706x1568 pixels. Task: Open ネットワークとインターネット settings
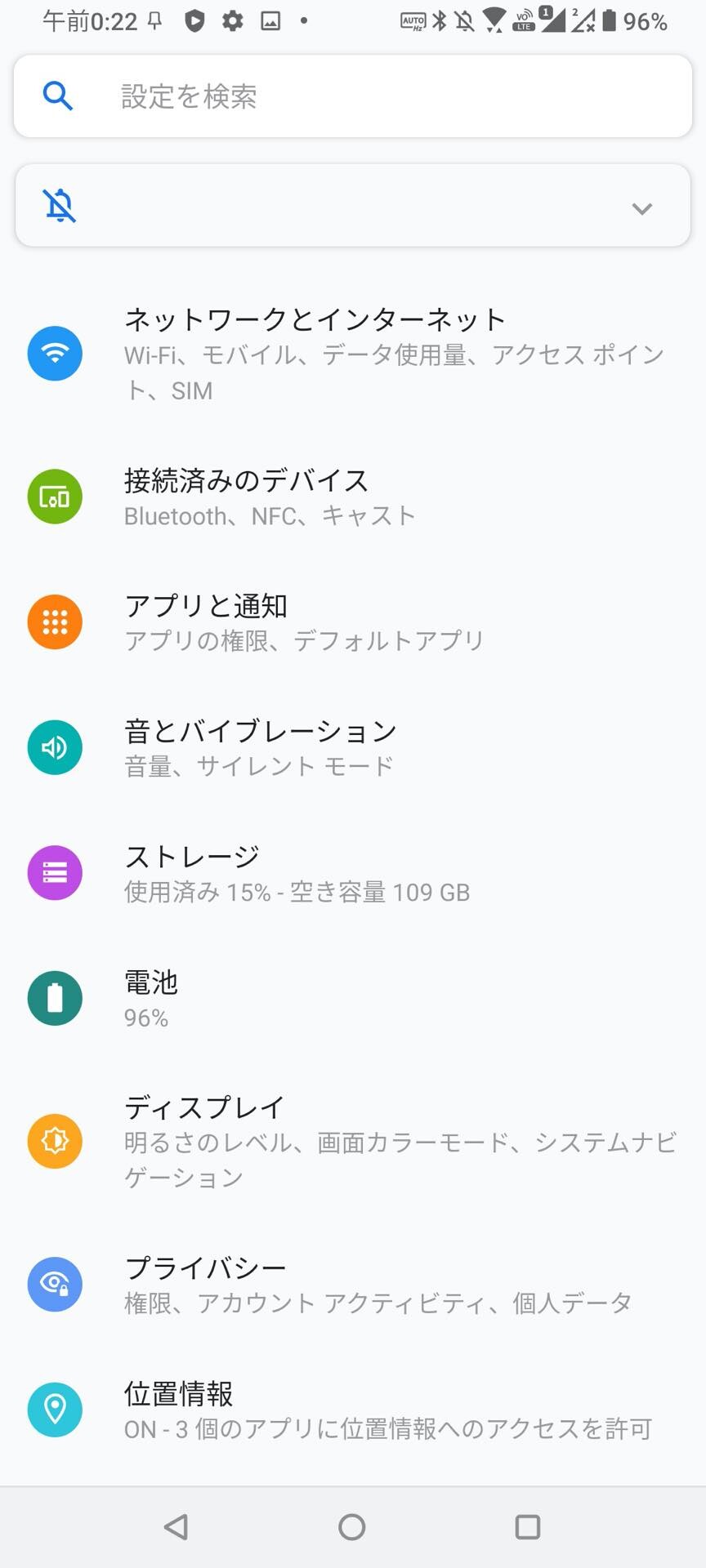pos(353,354)
